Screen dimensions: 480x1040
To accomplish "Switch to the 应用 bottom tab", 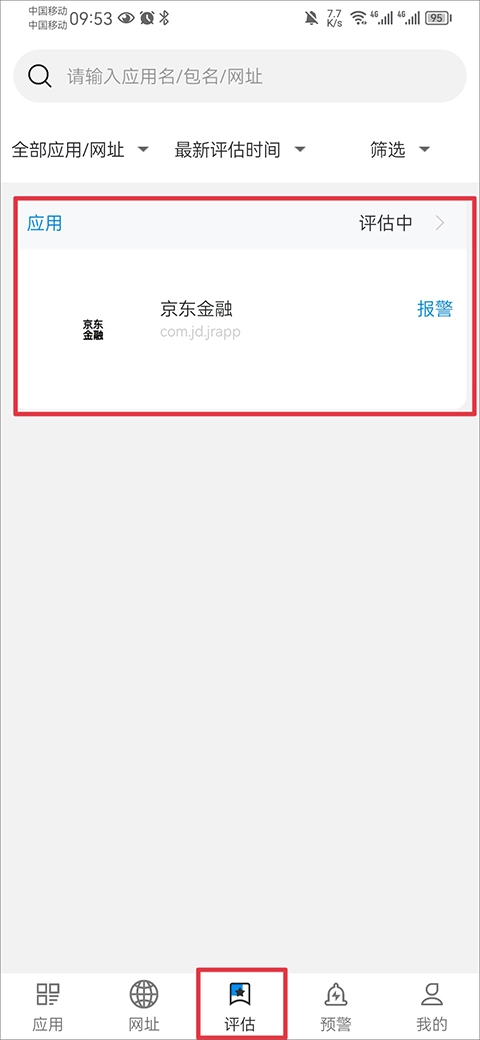I will [48, 1006].
